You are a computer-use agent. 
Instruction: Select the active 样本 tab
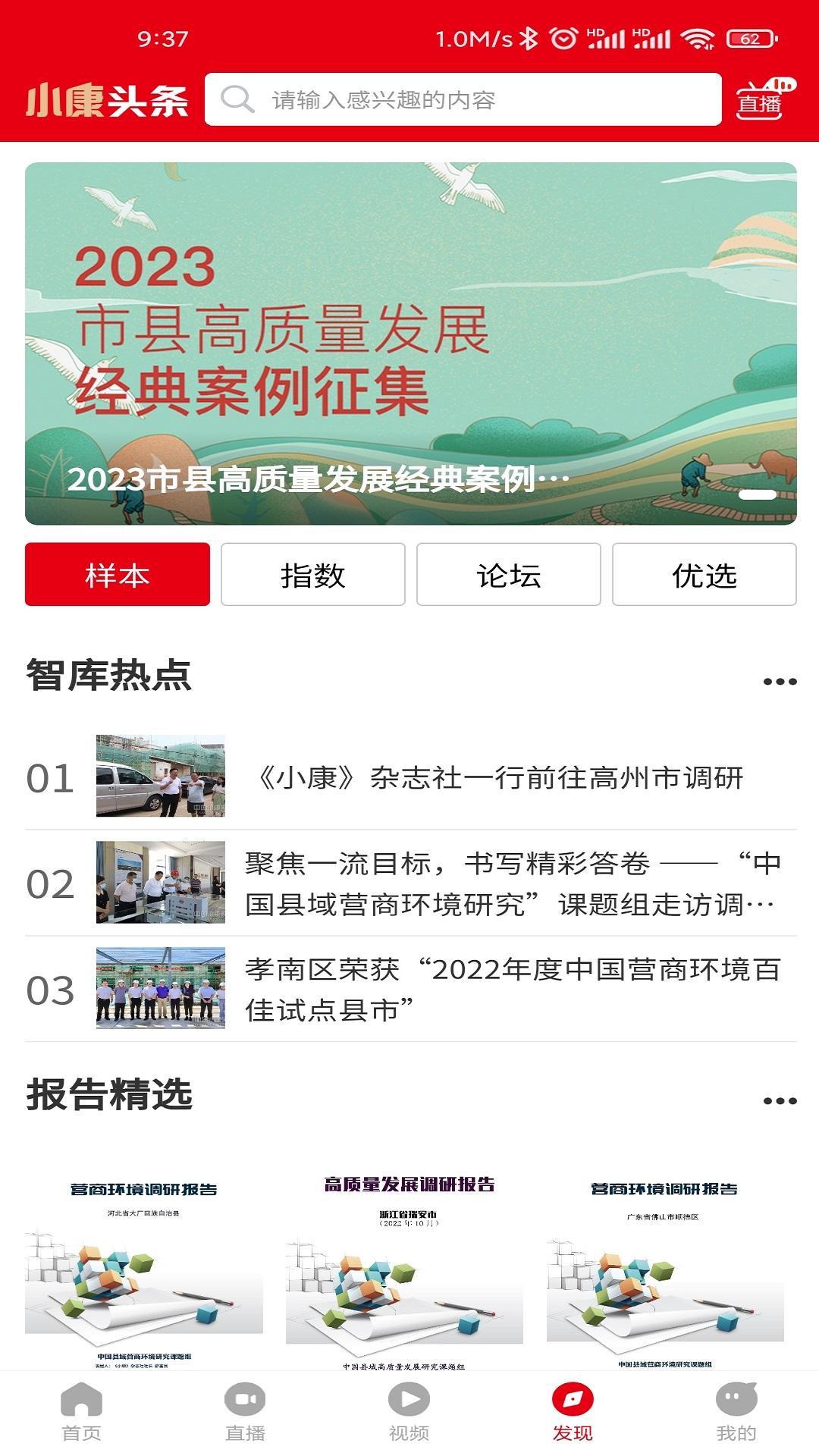118,576
